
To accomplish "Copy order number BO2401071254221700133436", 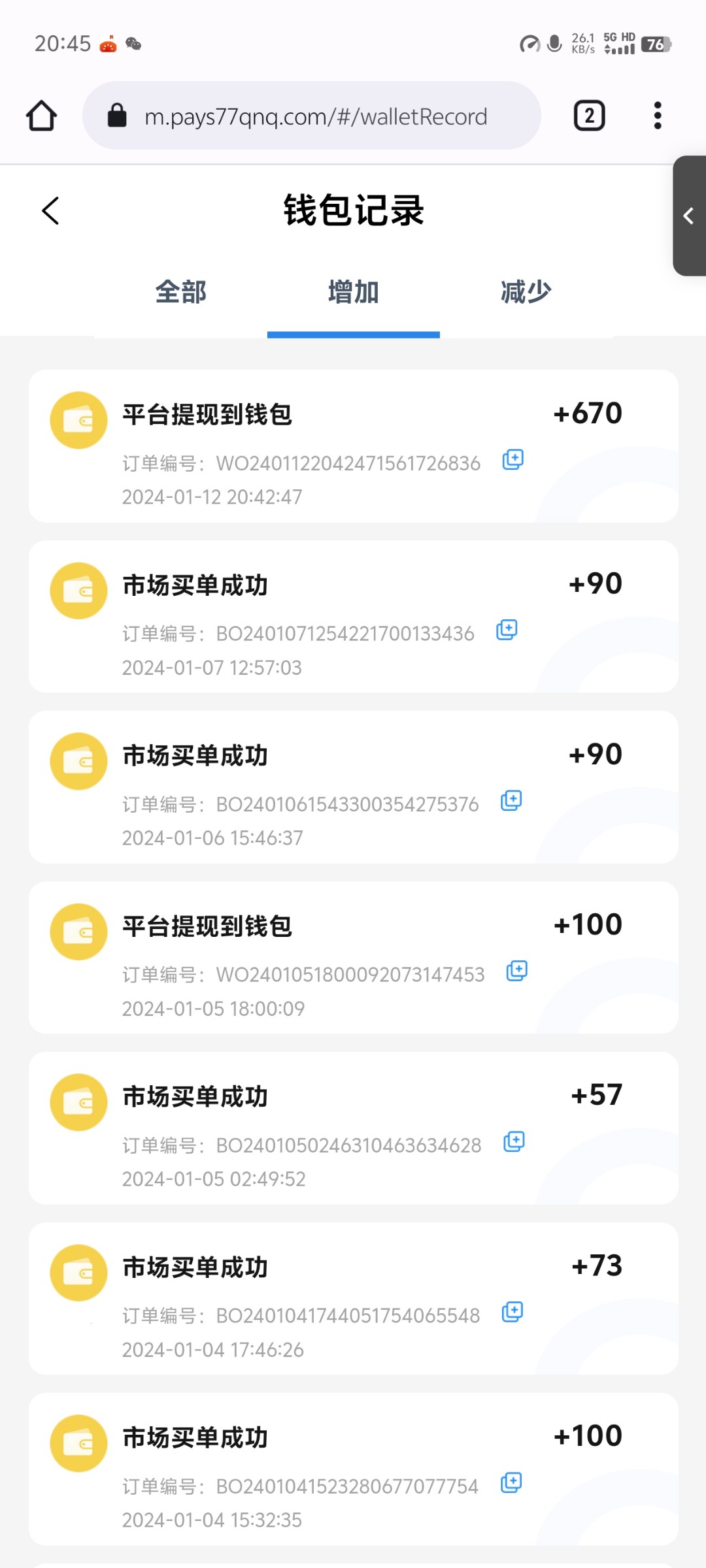I will (507, 630).
